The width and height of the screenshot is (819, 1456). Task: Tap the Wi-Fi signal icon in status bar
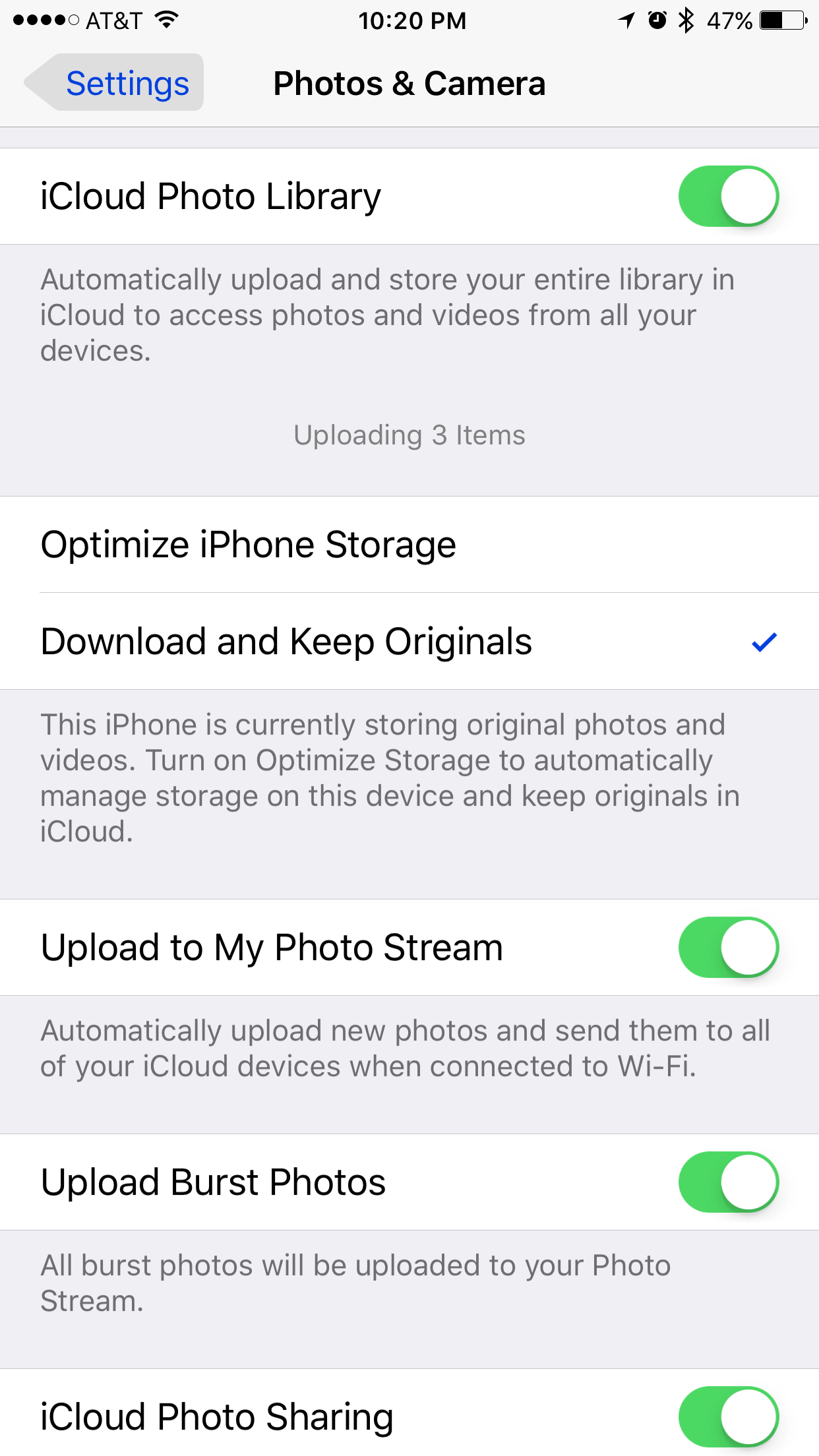pos(167,20)
